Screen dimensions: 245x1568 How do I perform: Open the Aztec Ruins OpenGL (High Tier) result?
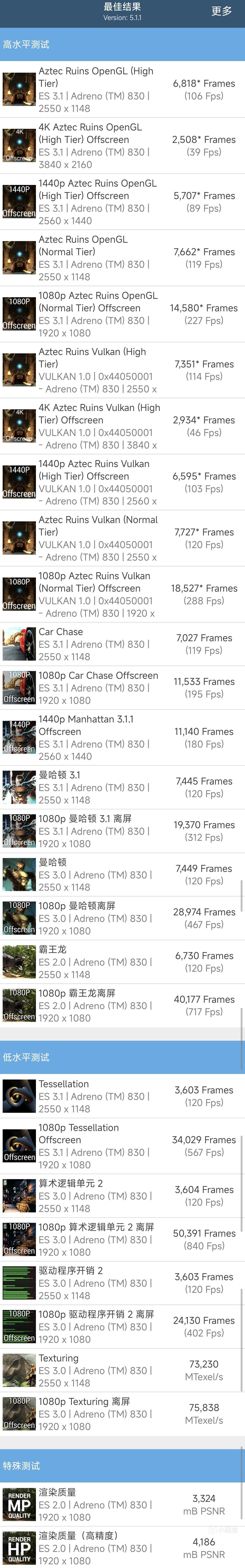pyautogui.click(x=122, y=89)
